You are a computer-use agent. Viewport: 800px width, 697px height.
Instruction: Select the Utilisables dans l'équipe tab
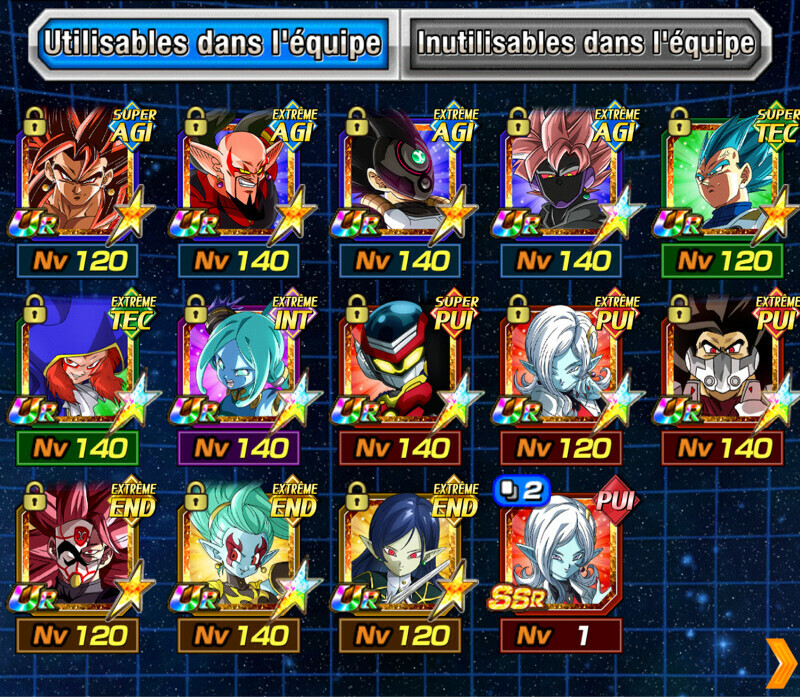click(x=213, y=44)
